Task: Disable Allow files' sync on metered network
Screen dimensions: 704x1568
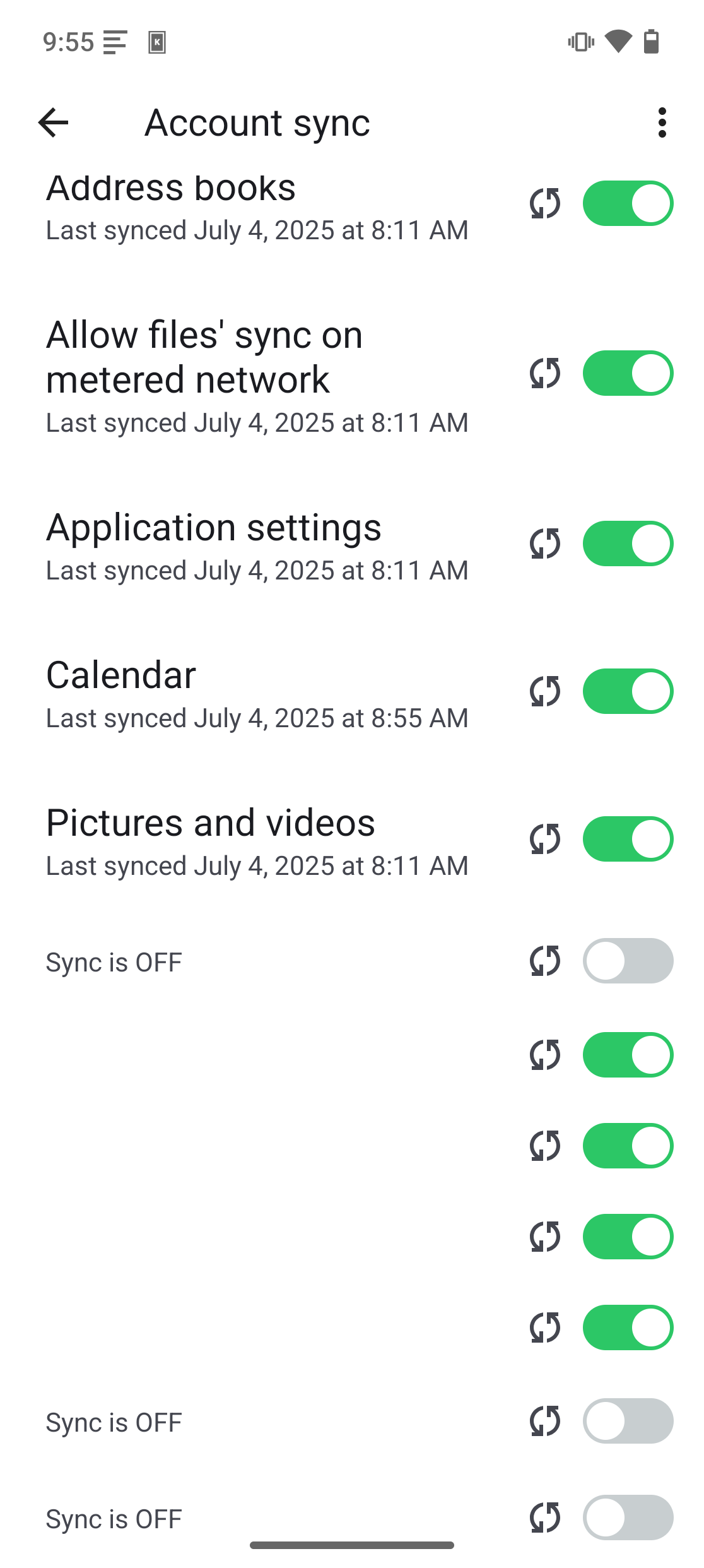Action: pos(628,373)
